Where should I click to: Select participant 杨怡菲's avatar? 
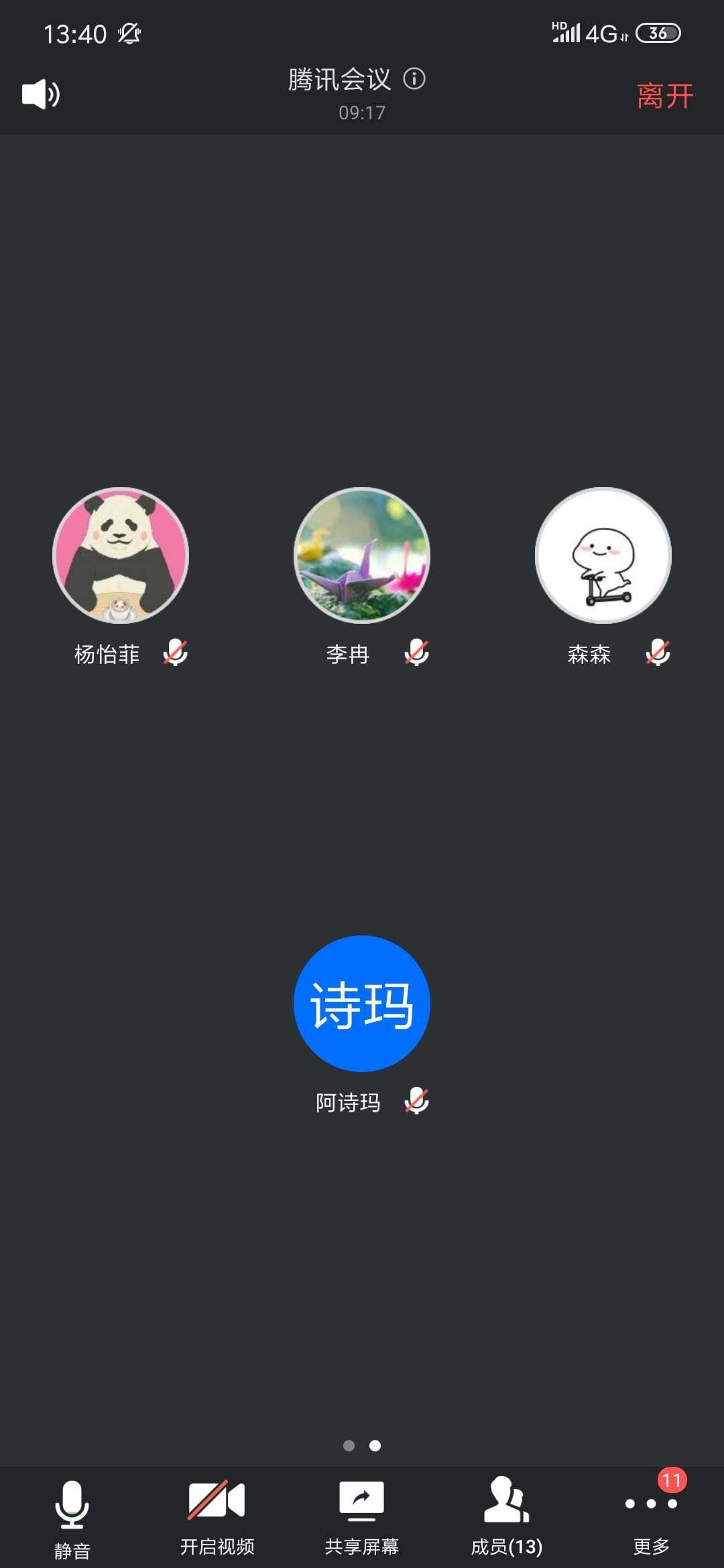click(121, 555)
